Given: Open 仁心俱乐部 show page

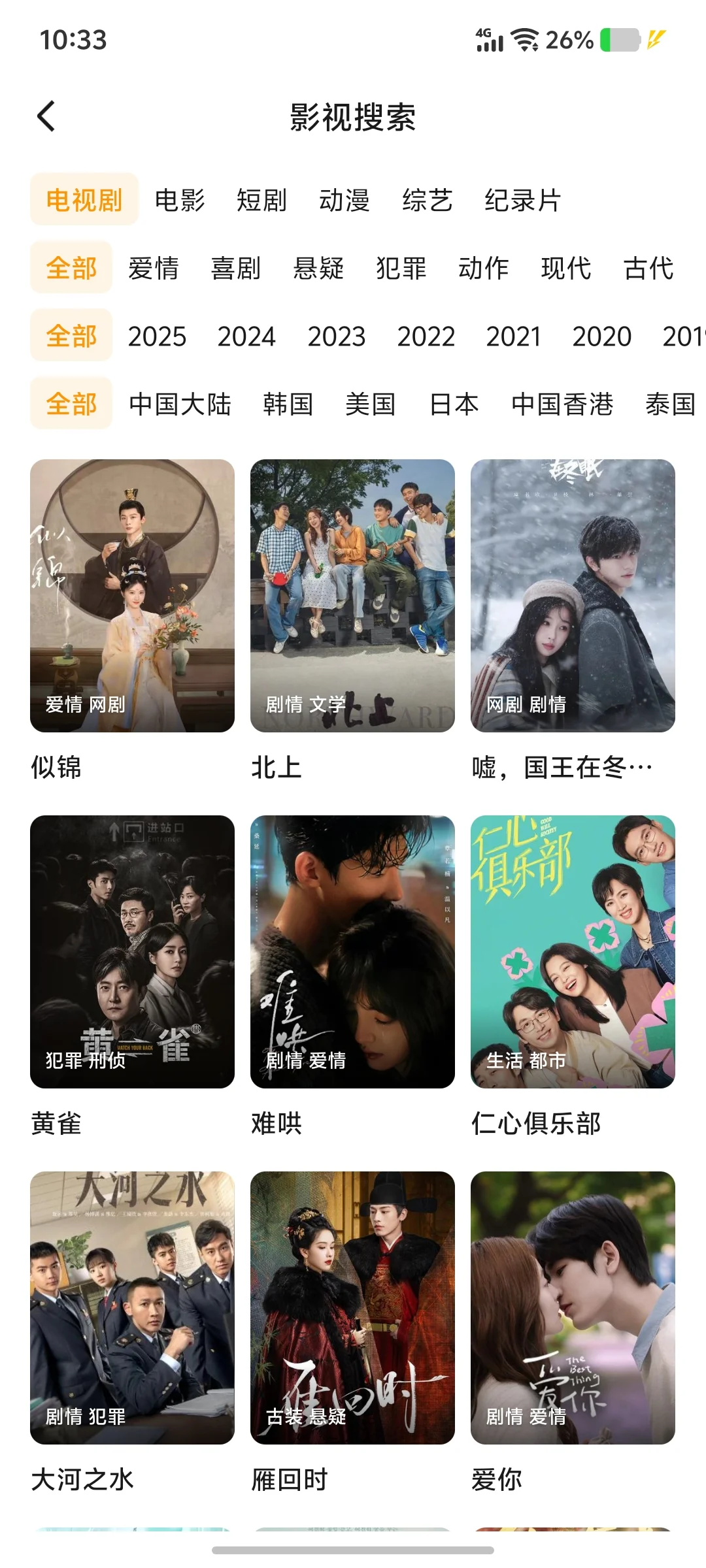Looking at the screenshot, I should (x=573, y=951).
